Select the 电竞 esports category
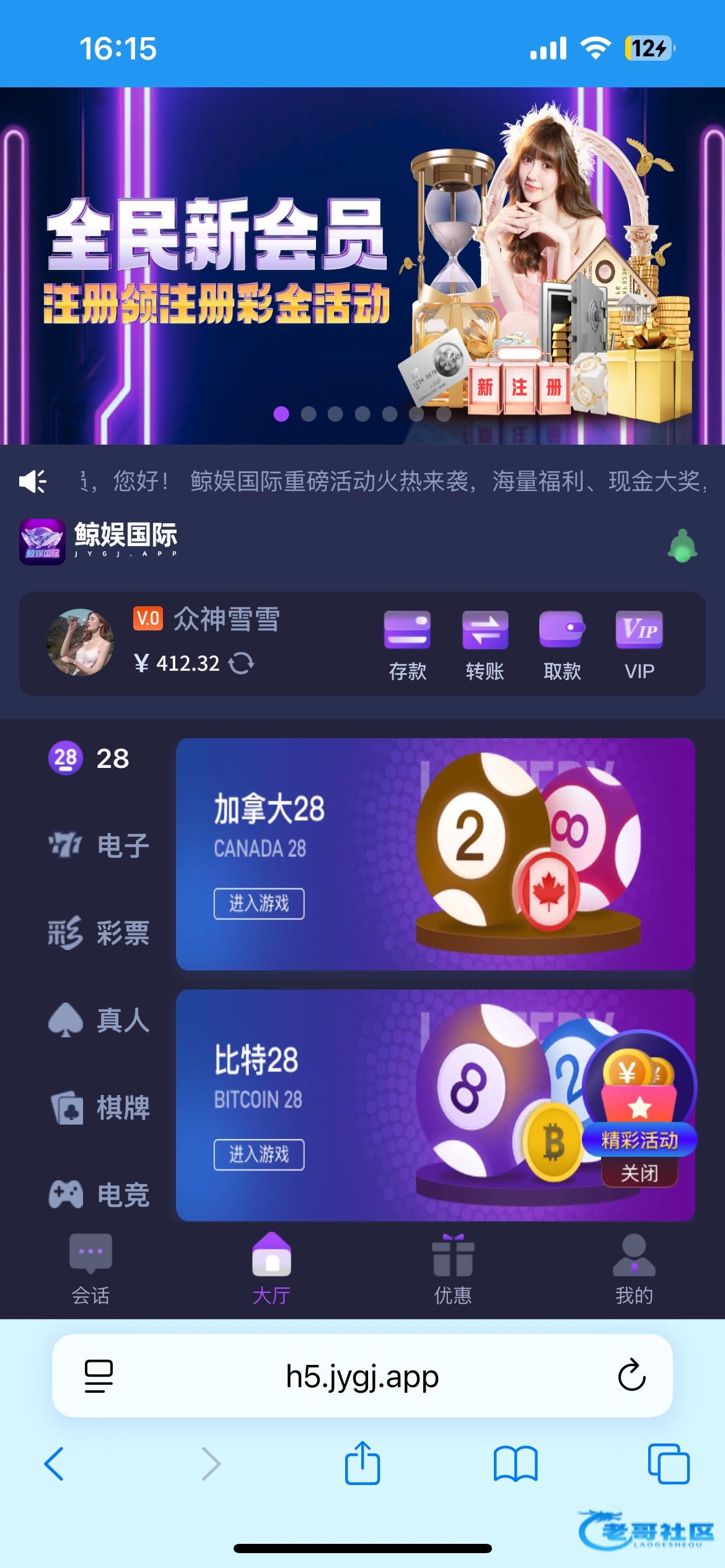Screen dimensions: 725x1568 pyautogui.click(x=99, y=1195)
